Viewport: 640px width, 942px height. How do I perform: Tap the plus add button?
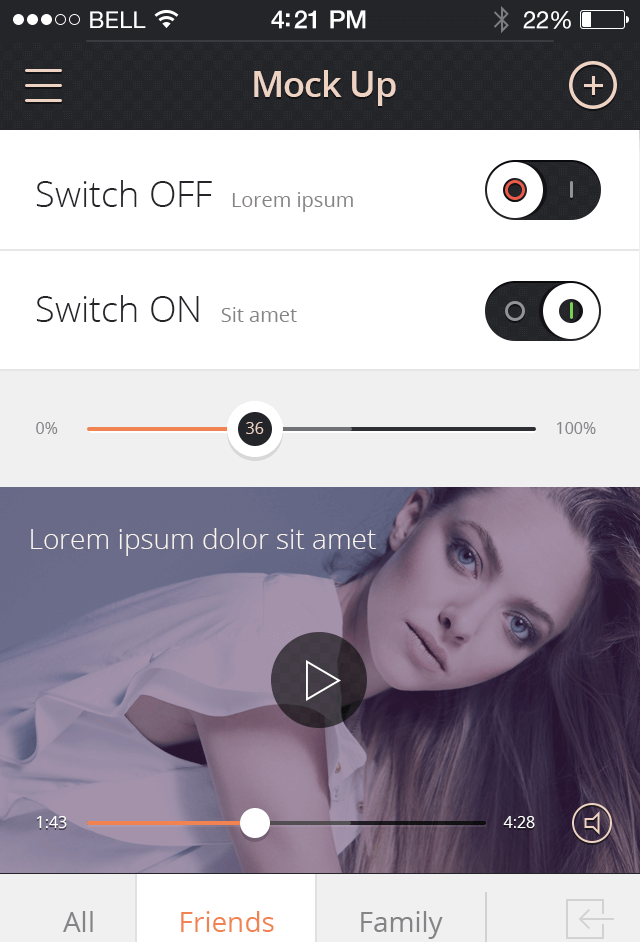[593, 85]
